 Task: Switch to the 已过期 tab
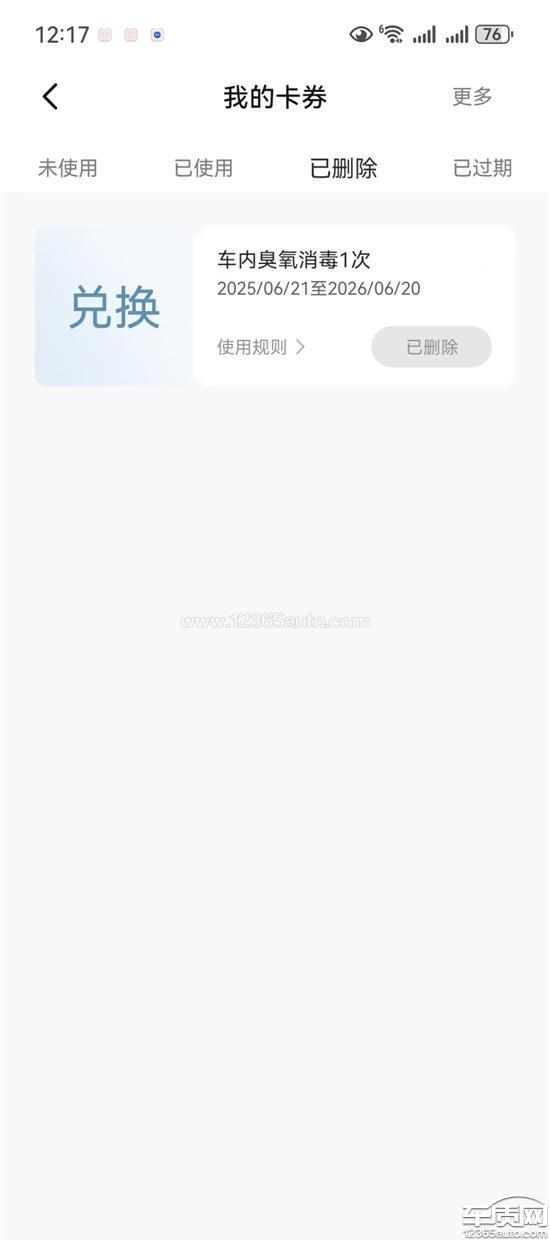coord(482,168)
